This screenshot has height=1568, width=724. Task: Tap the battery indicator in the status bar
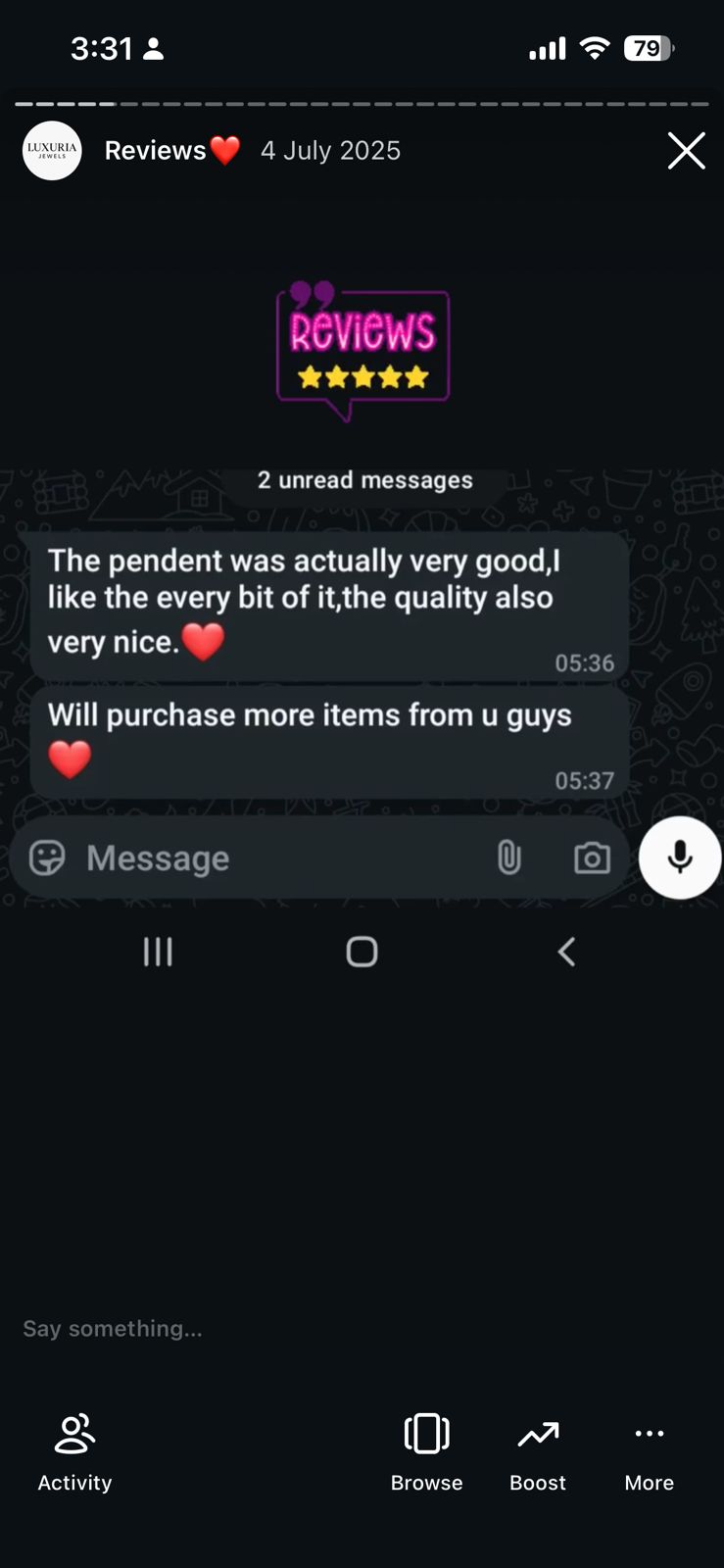coord(648,48)
